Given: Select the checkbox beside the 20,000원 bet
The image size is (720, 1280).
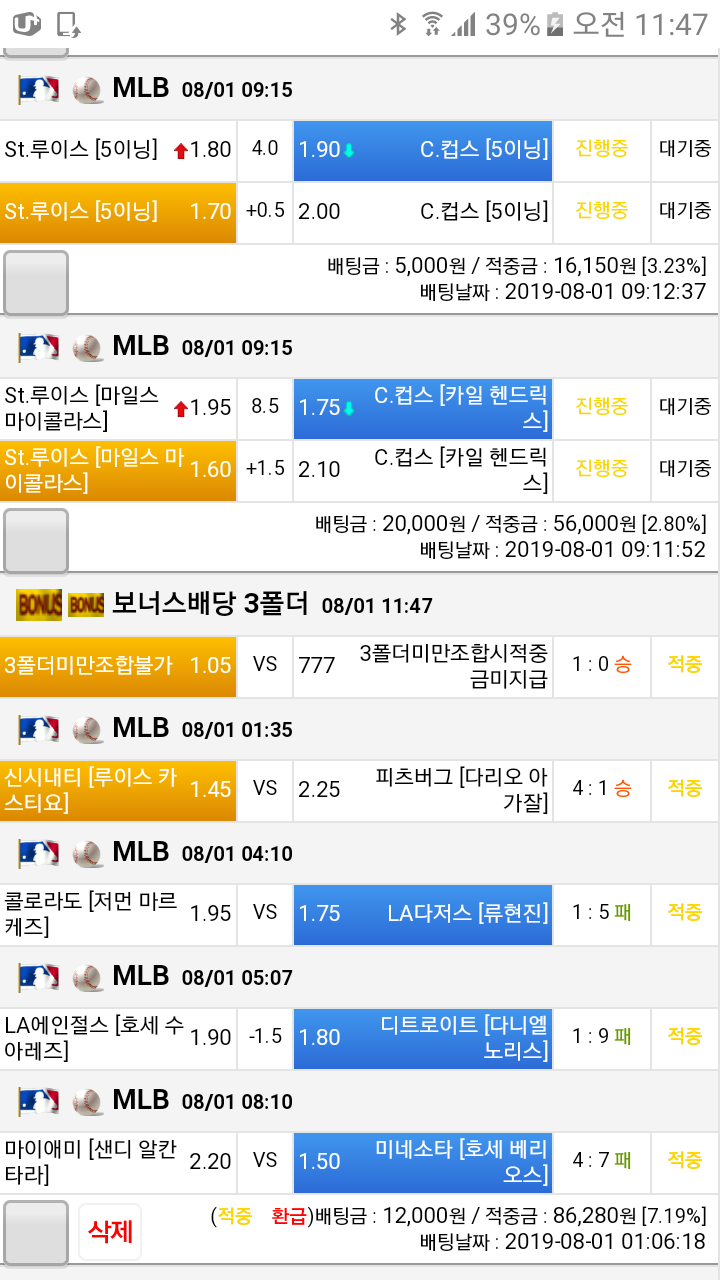Looking at the screenshot, I should pyautogui.click(x=37, y=540).
